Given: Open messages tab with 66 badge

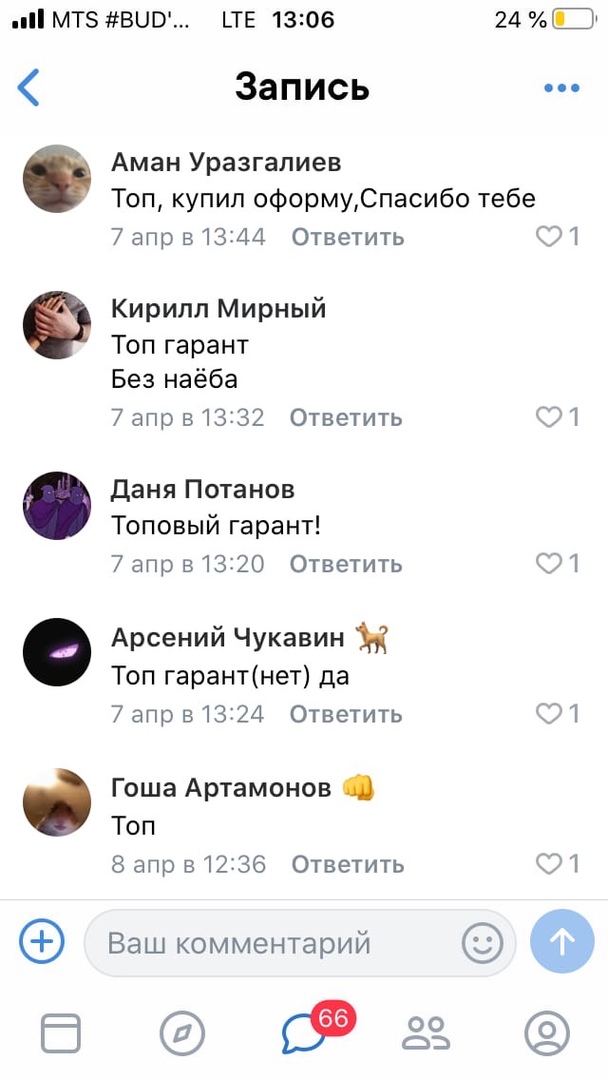Looking at the screenshot, I should click(304, 1033).
